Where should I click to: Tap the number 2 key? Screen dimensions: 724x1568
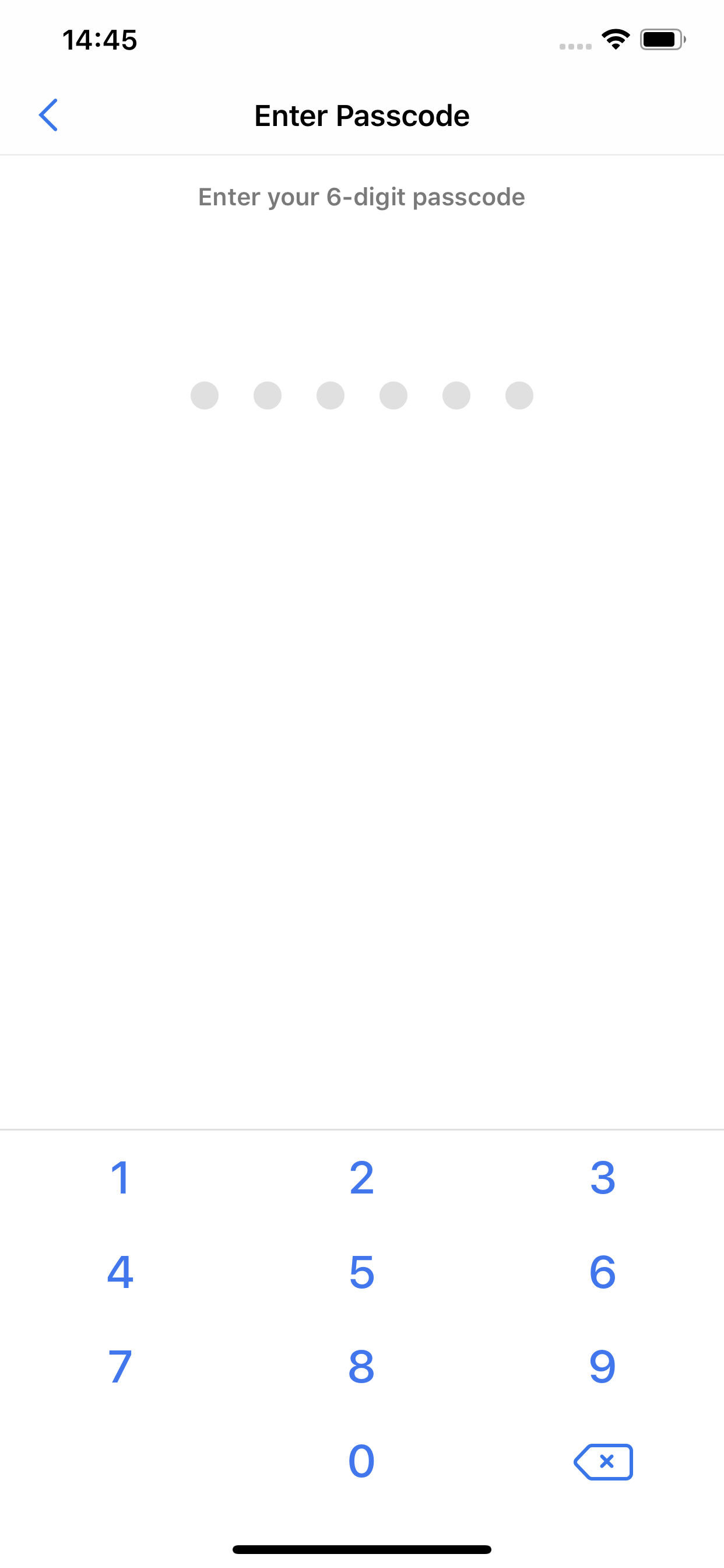361,1178
